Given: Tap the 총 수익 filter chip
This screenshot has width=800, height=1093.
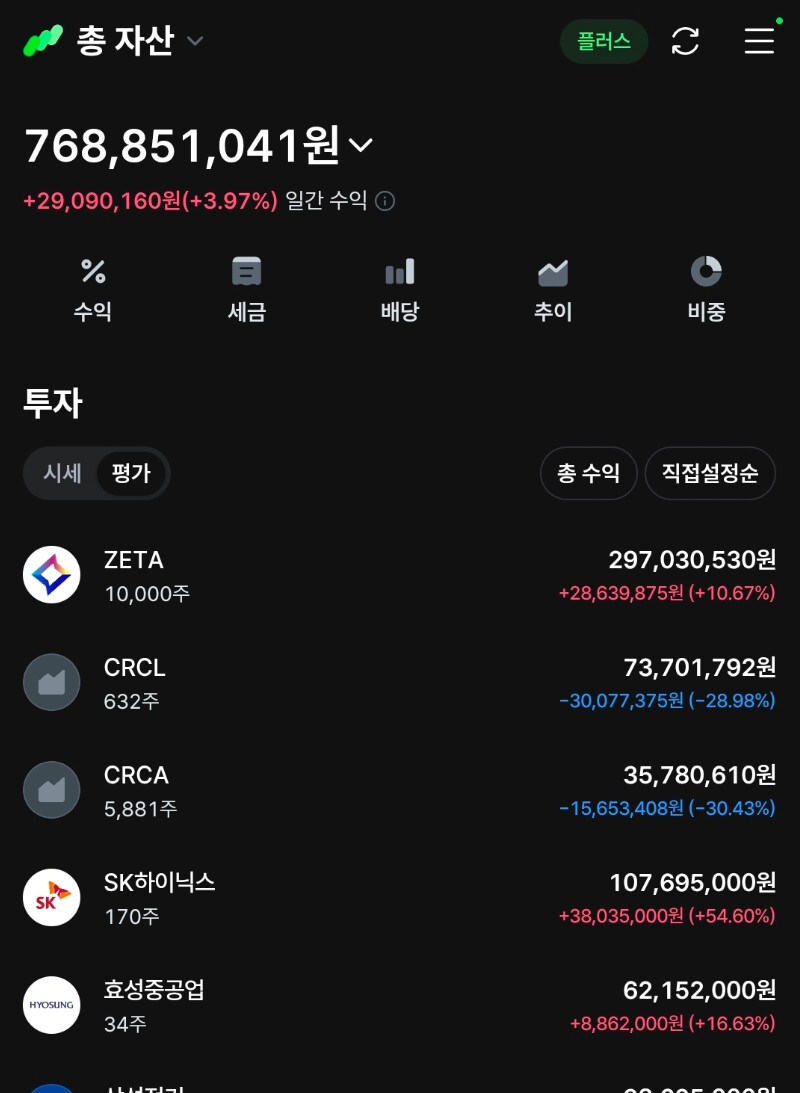Looking at the screenshot, I should tap(588, 473).
